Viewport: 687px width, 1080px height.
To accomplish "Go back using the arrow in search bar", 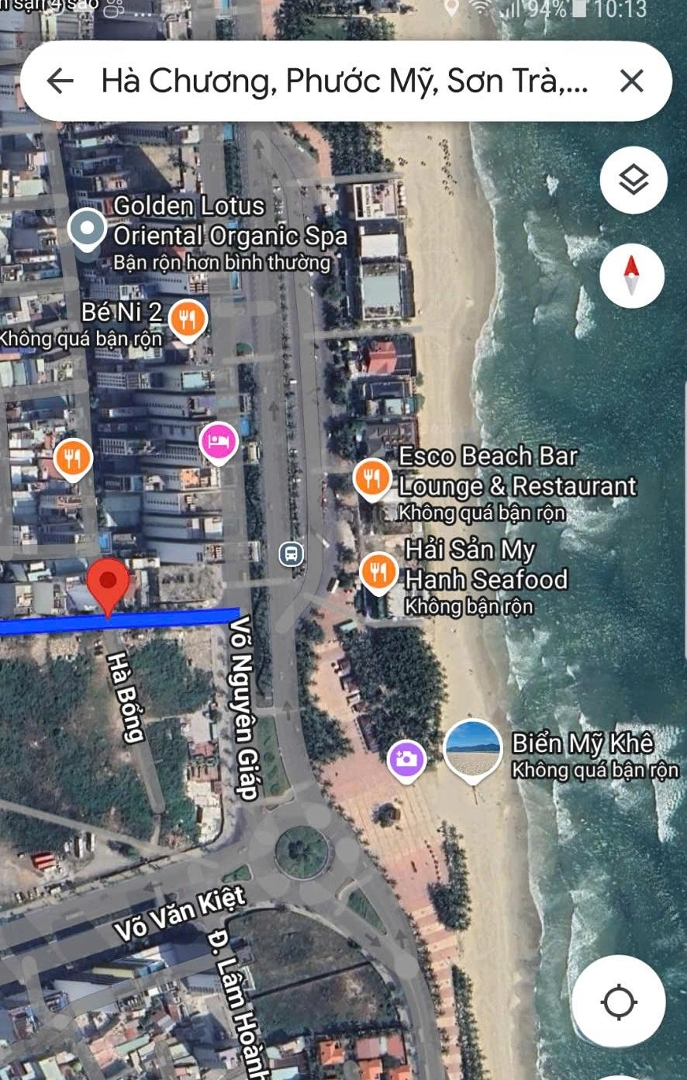I will pos(61,81).
